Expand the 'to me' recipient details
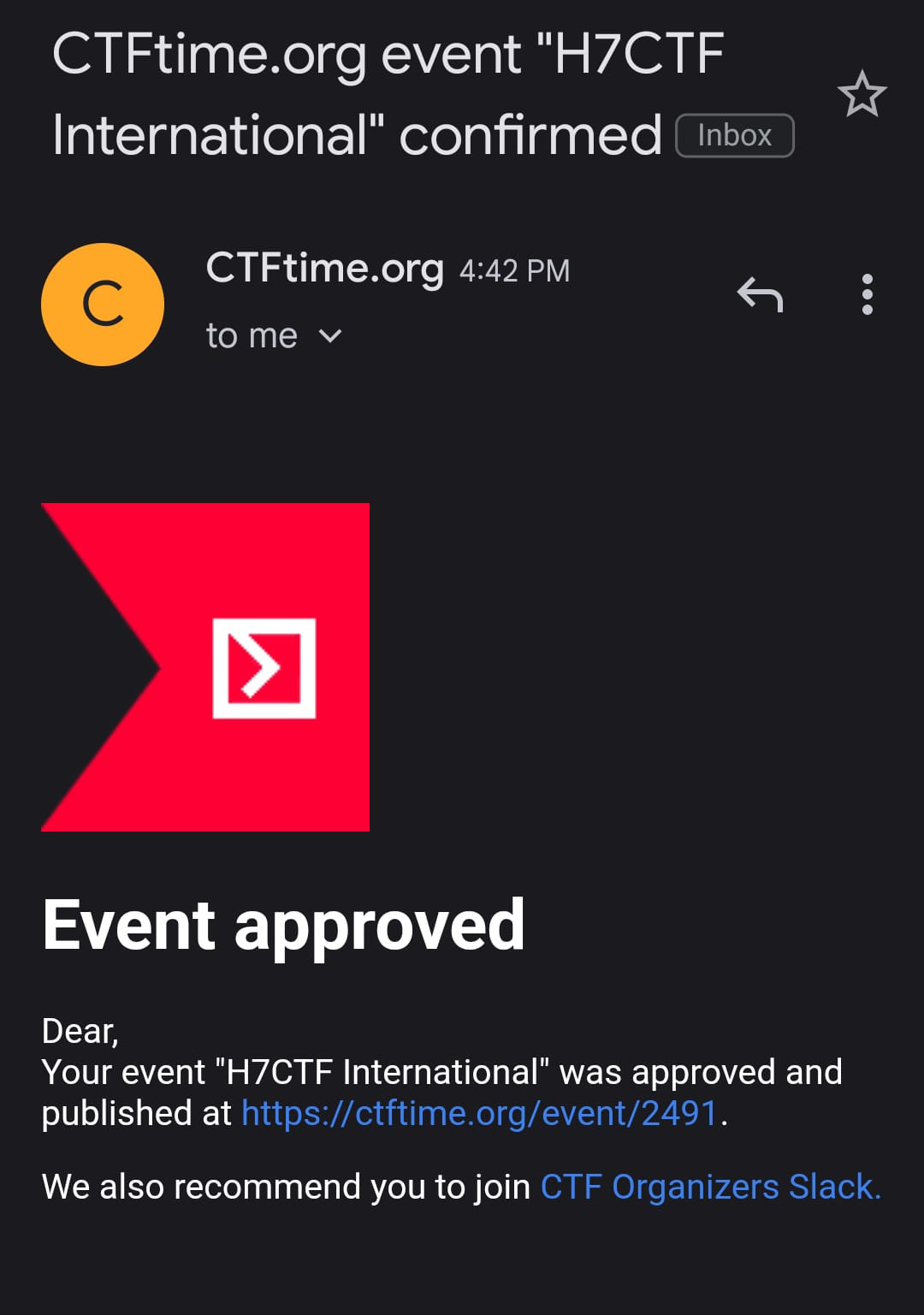The width and height of the screenshot is (924, 1315). point(330,336)
